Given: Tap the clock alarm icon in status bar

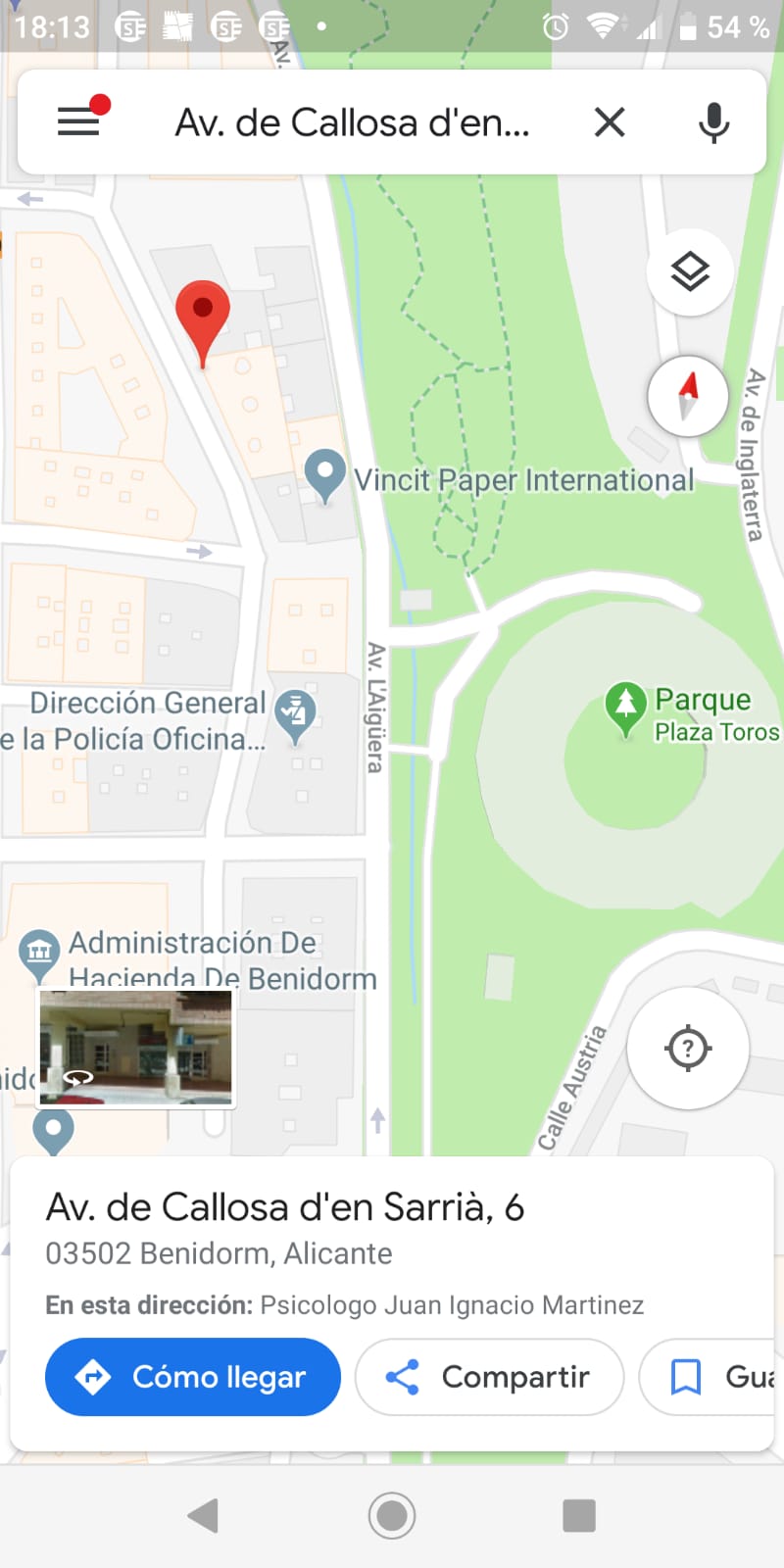Looking at the screenshot, I should [x=555, y=27].
